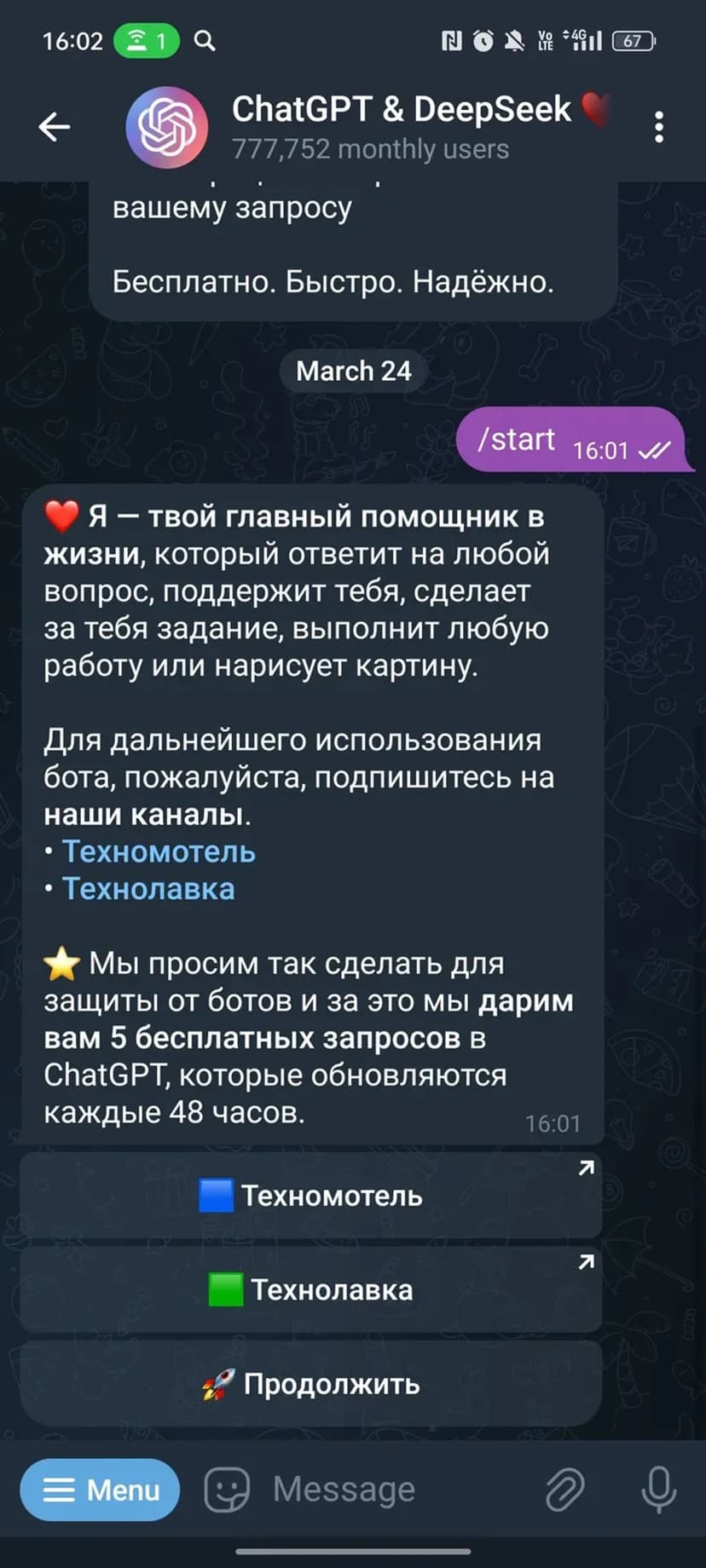
Task: Open the three-dot overflow menu
Action: (x=658, y=127)
